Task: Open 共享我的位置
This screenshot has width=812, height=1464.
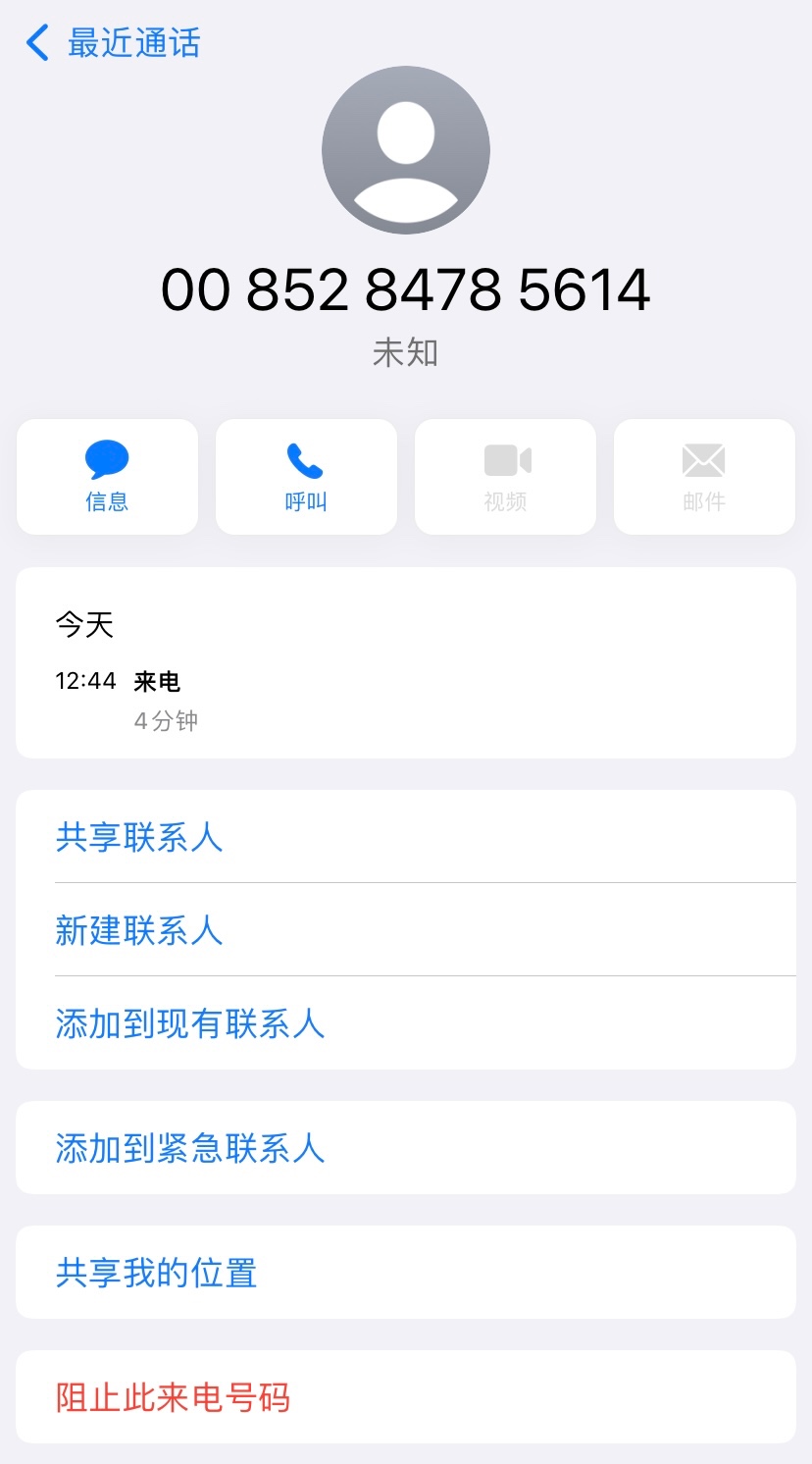Action: click(x=156, y=1273)
